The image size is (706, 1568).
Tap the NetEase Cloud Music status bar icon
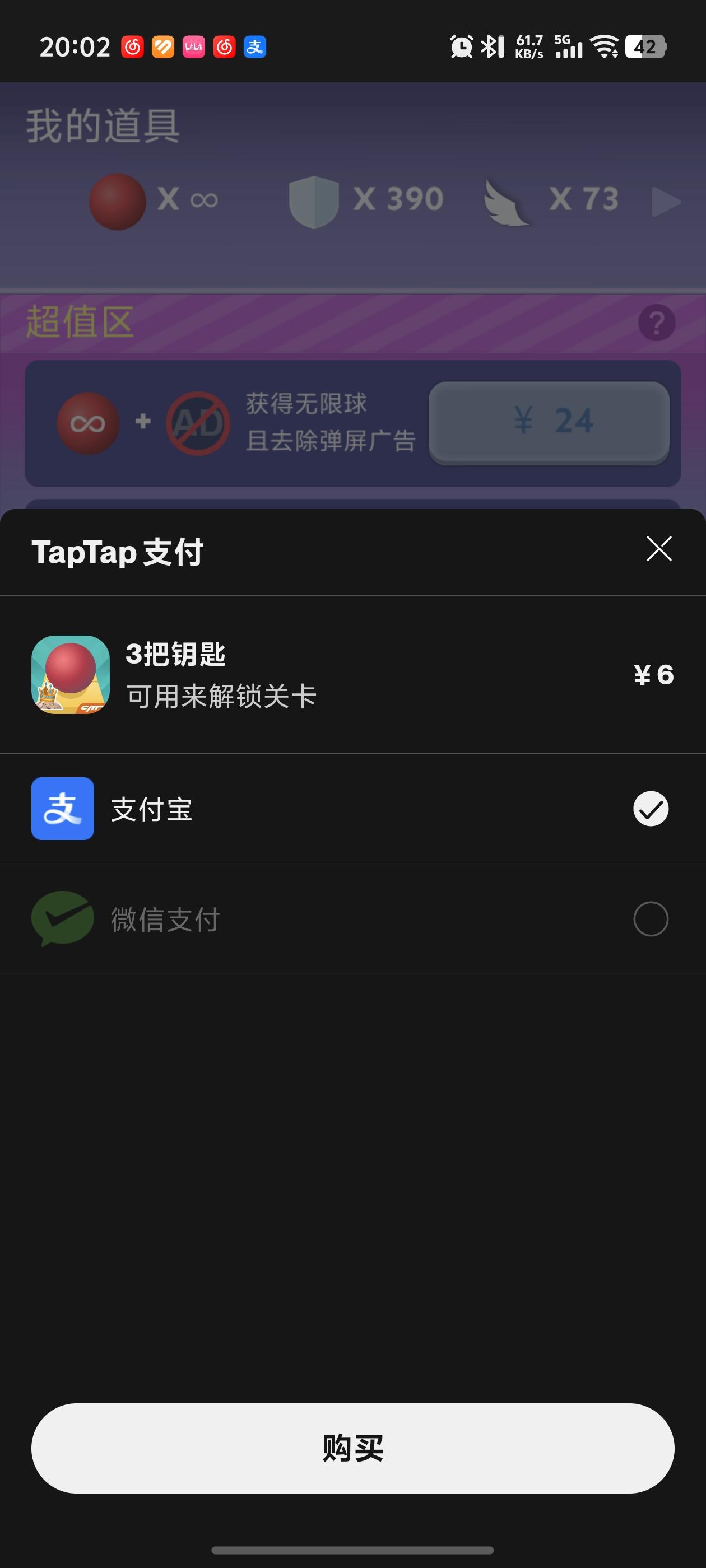click(x=133, y=47)
